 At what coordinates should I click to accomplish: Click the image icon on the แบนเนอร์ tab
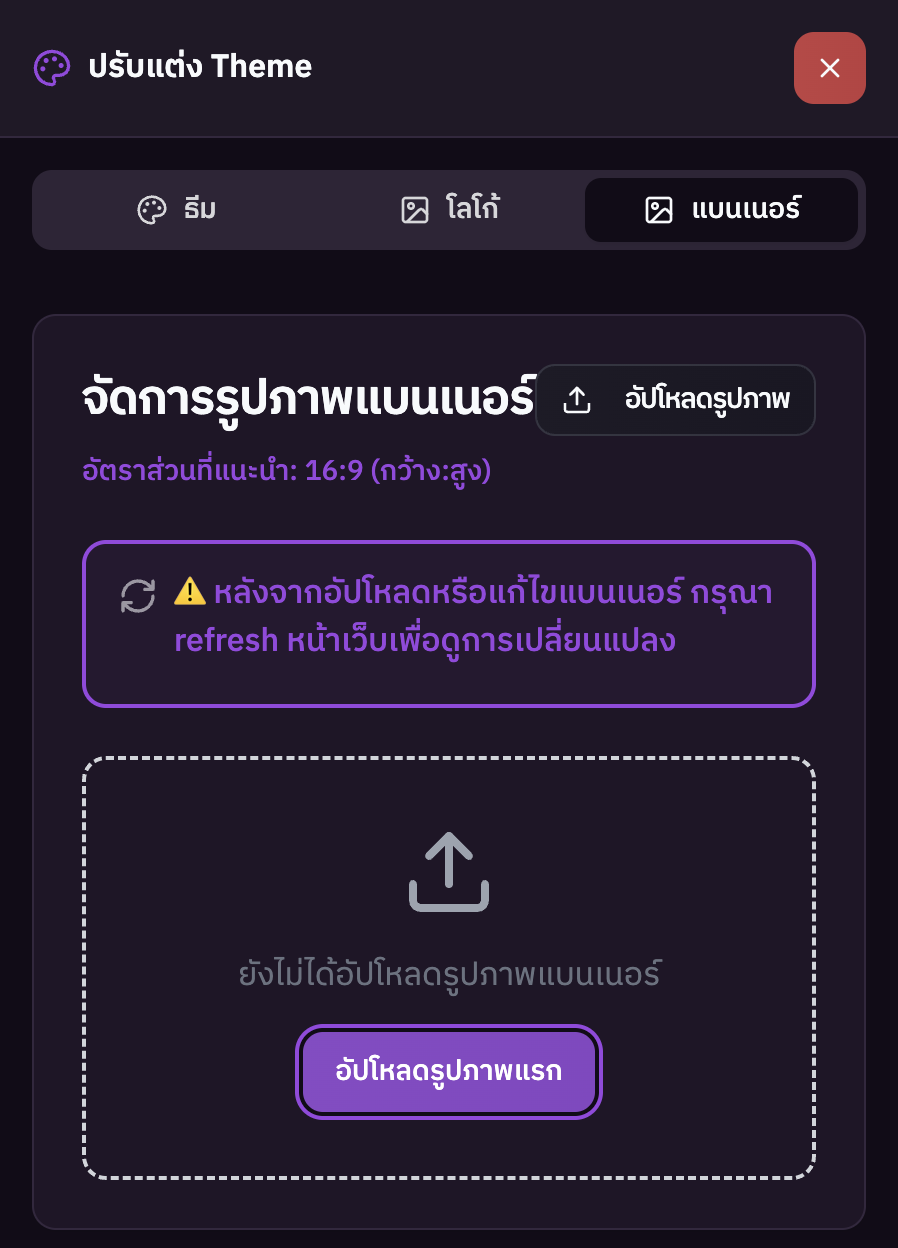(658, 210)
